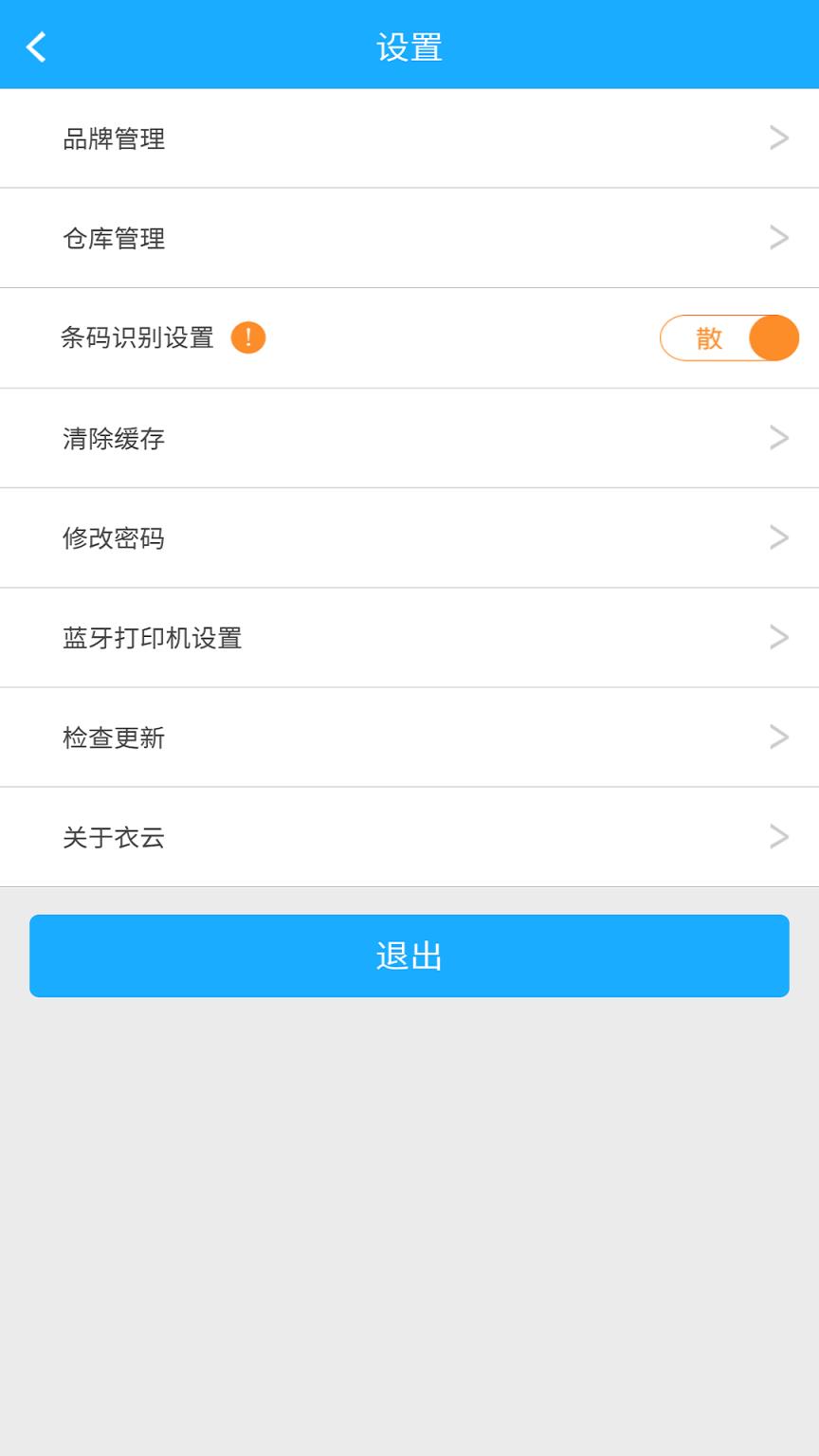The image size is (819, 1456).
Task: Tap 清除缓存 to clear cache
Action: tap(409, 437)
